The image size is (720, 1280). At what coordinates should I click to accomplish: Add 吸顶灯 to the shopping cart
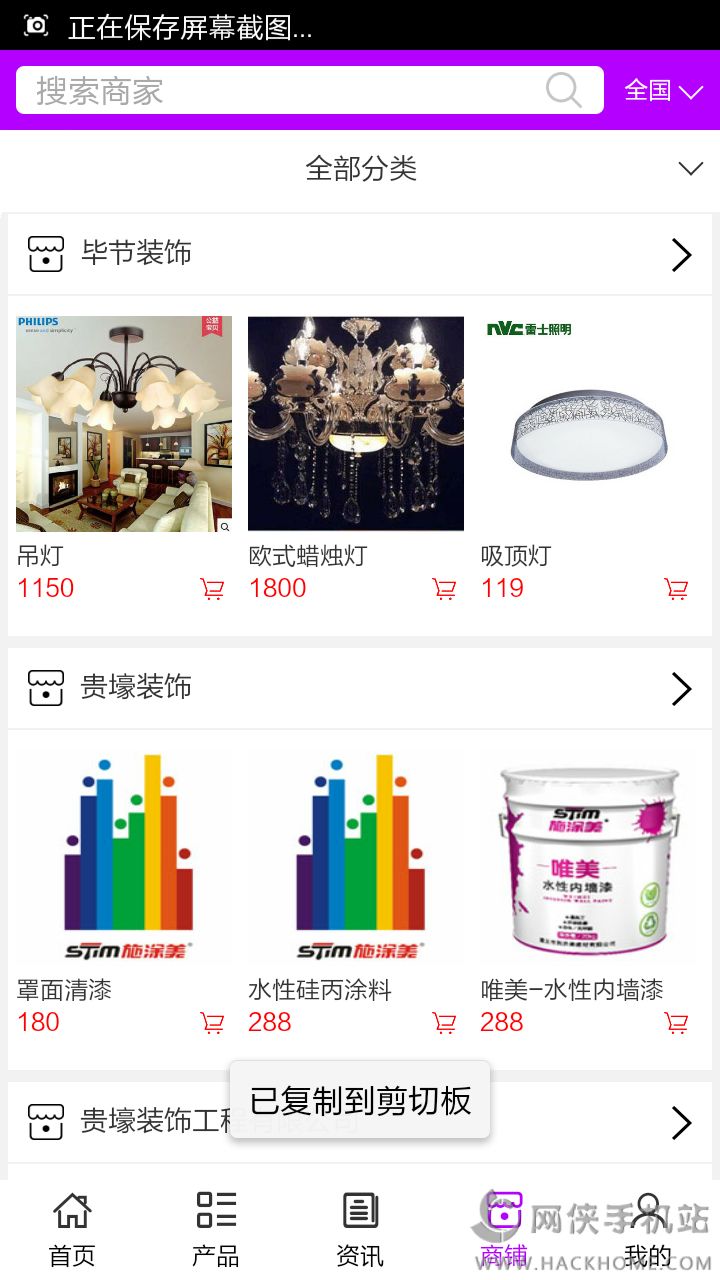[676, 589]
